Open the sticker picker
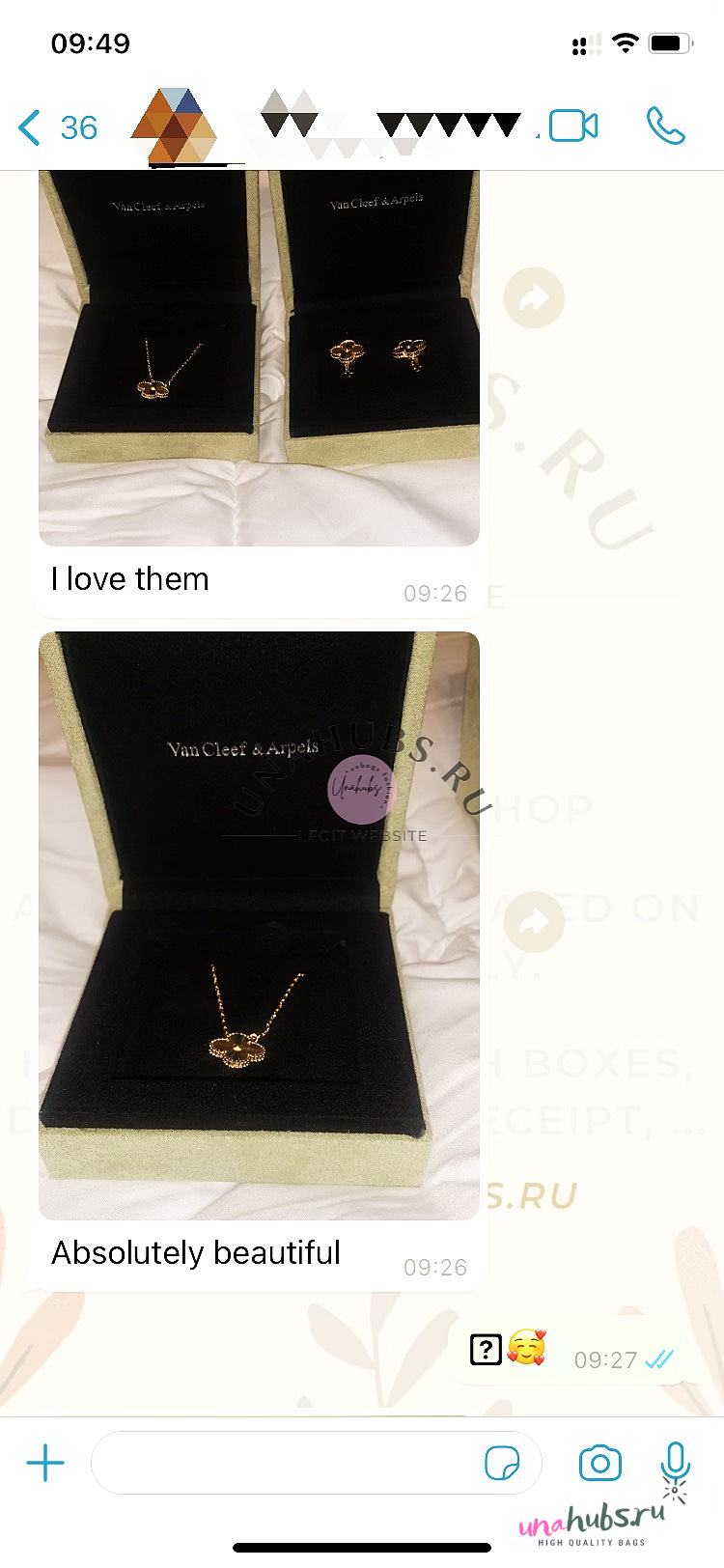Screen dimensions: 724x1568 click(x=502, y=1464)
